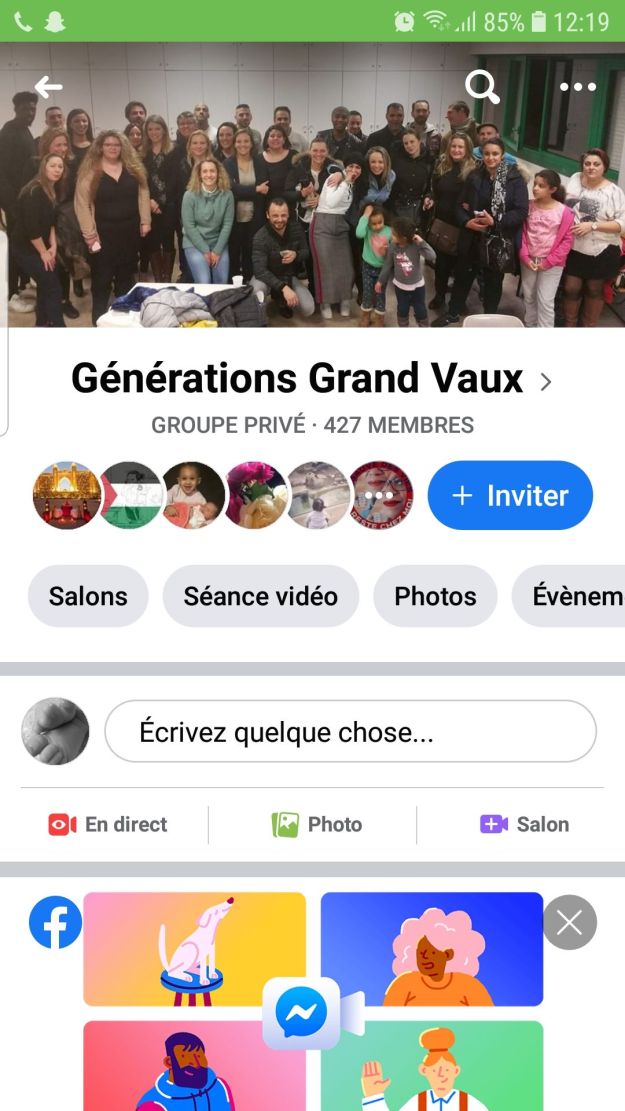The height and width of the screenshot is (1111, 625).
Task: Select the Photos chip
Action: click(435, 597)
